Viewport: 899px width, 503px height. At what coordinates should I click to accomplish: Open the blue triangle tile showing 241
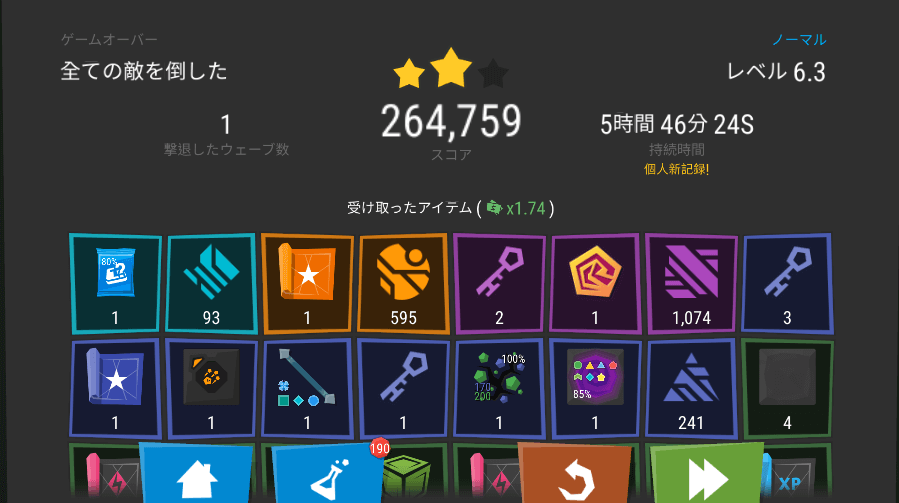[691, 388]
